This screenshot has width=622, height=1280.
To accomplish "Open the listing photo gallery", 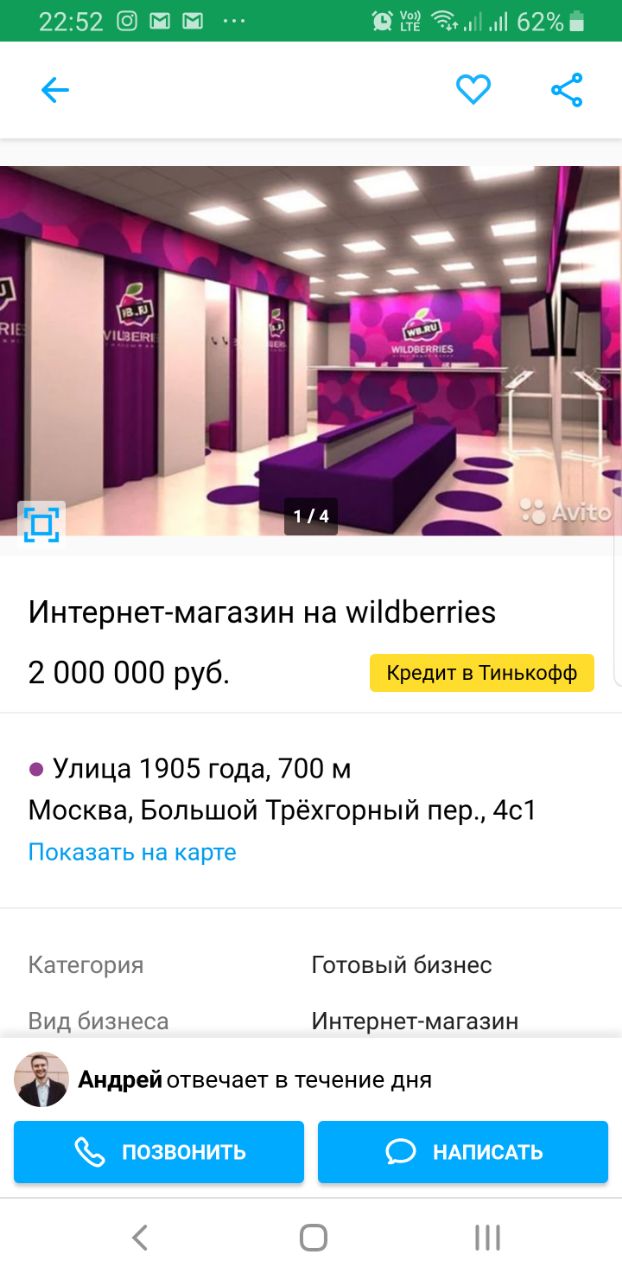I will [310, 350].
